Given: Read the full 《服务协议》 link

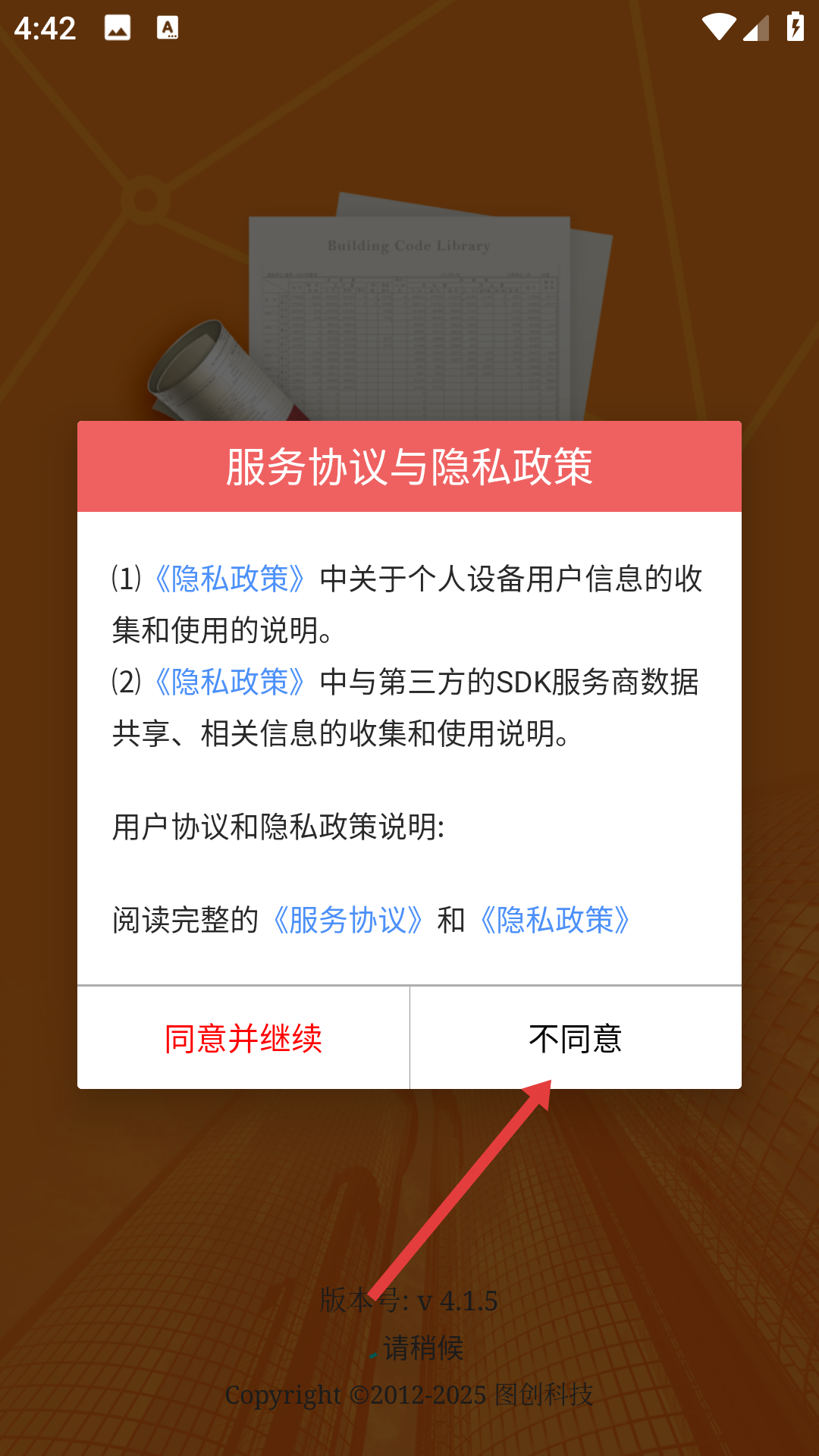Looking at the screenshot, I should click(x=347, y=920).
